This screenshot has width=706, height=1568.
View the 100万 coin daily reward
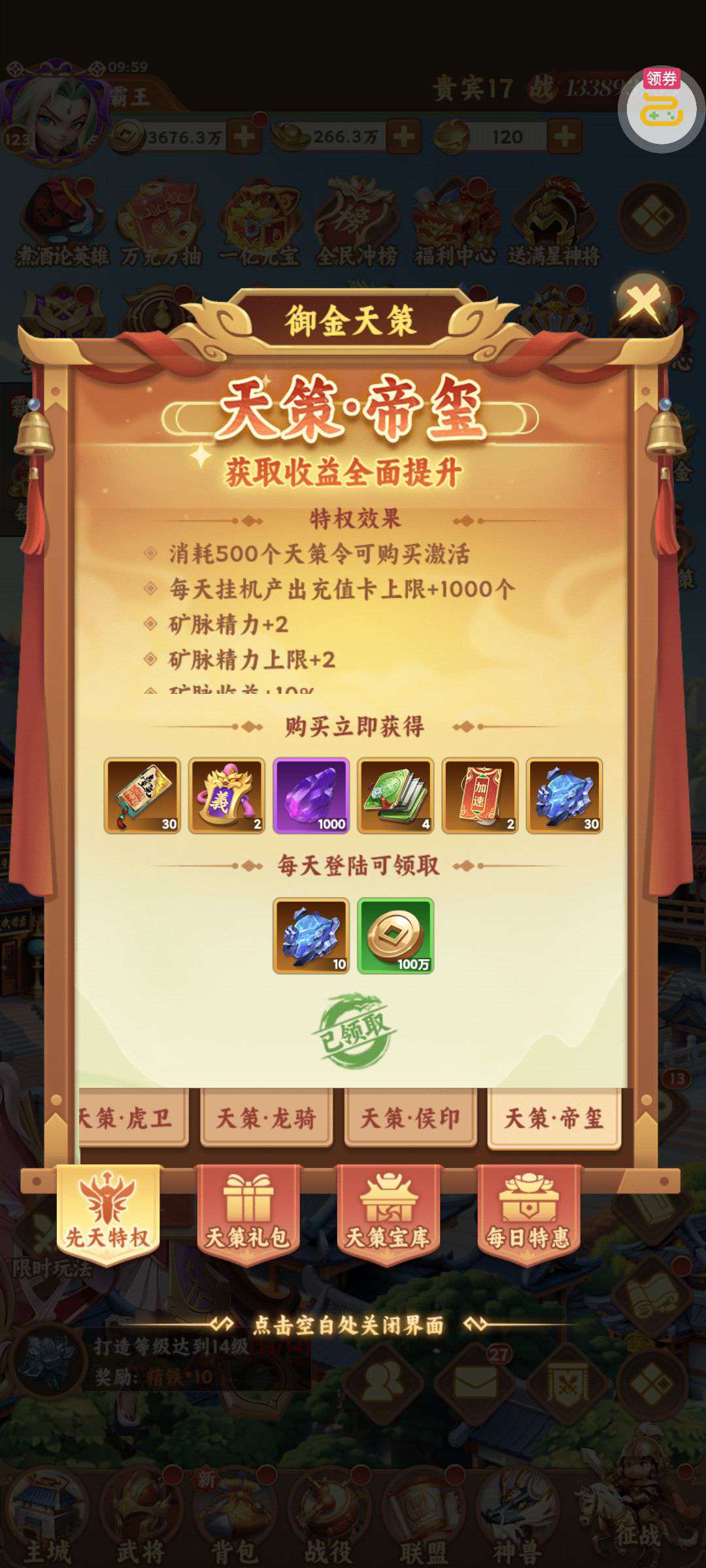395,936
